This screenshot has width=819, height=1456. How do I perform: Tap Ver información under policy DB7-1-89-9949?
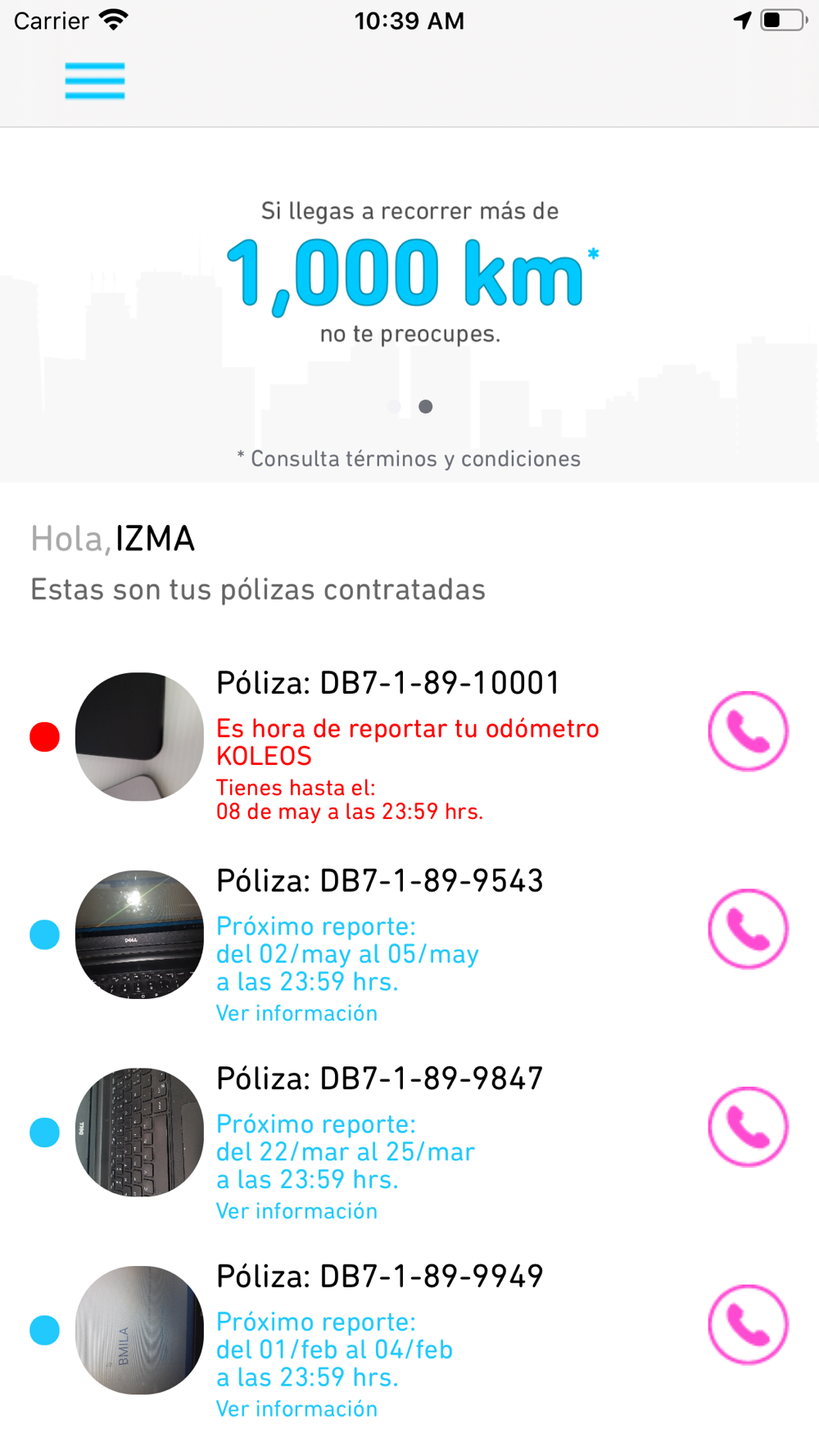pyautogui.click(x=296, y=1409)
